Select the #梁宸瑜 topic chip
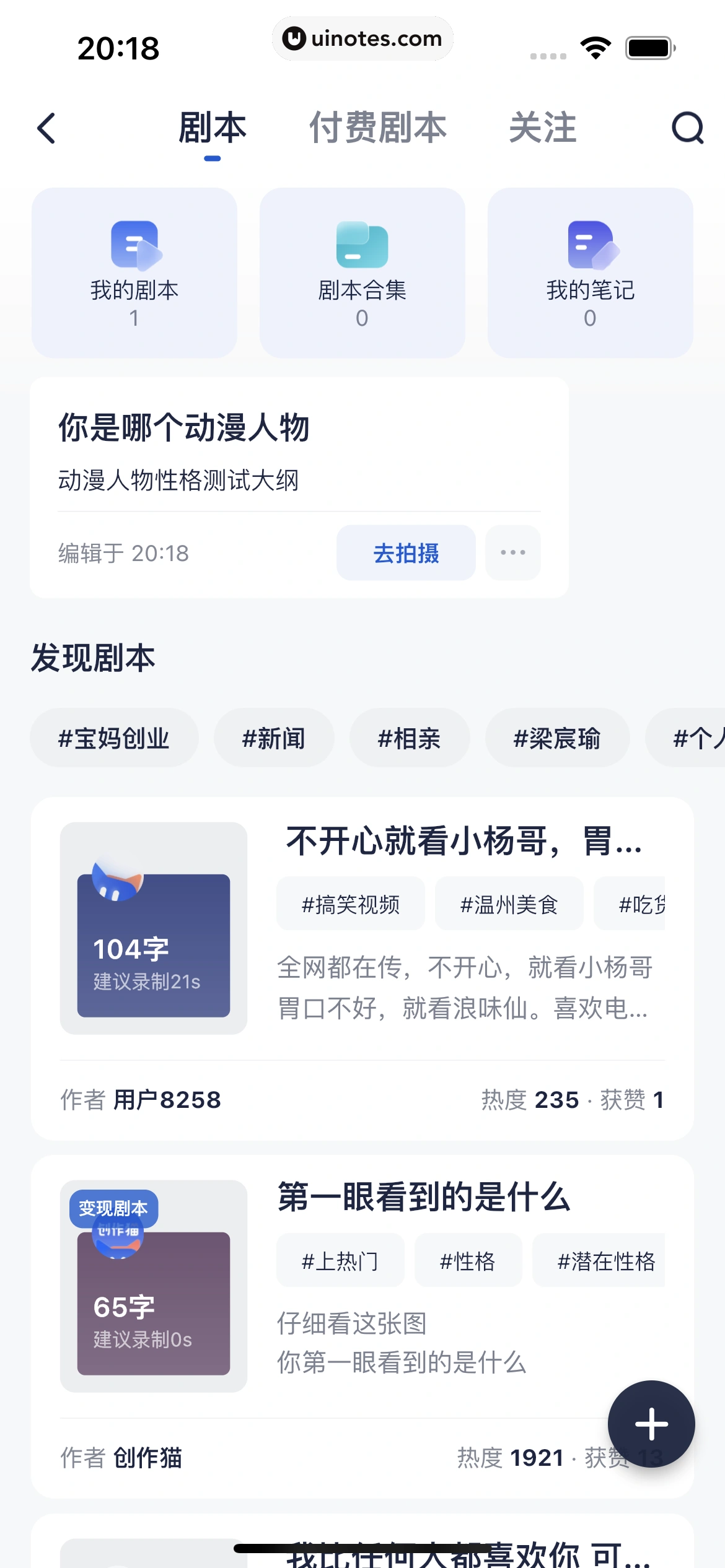Image resolution: width=725 pixels, height=1568 pixels. pyautogui.click(x=557, y=738)
